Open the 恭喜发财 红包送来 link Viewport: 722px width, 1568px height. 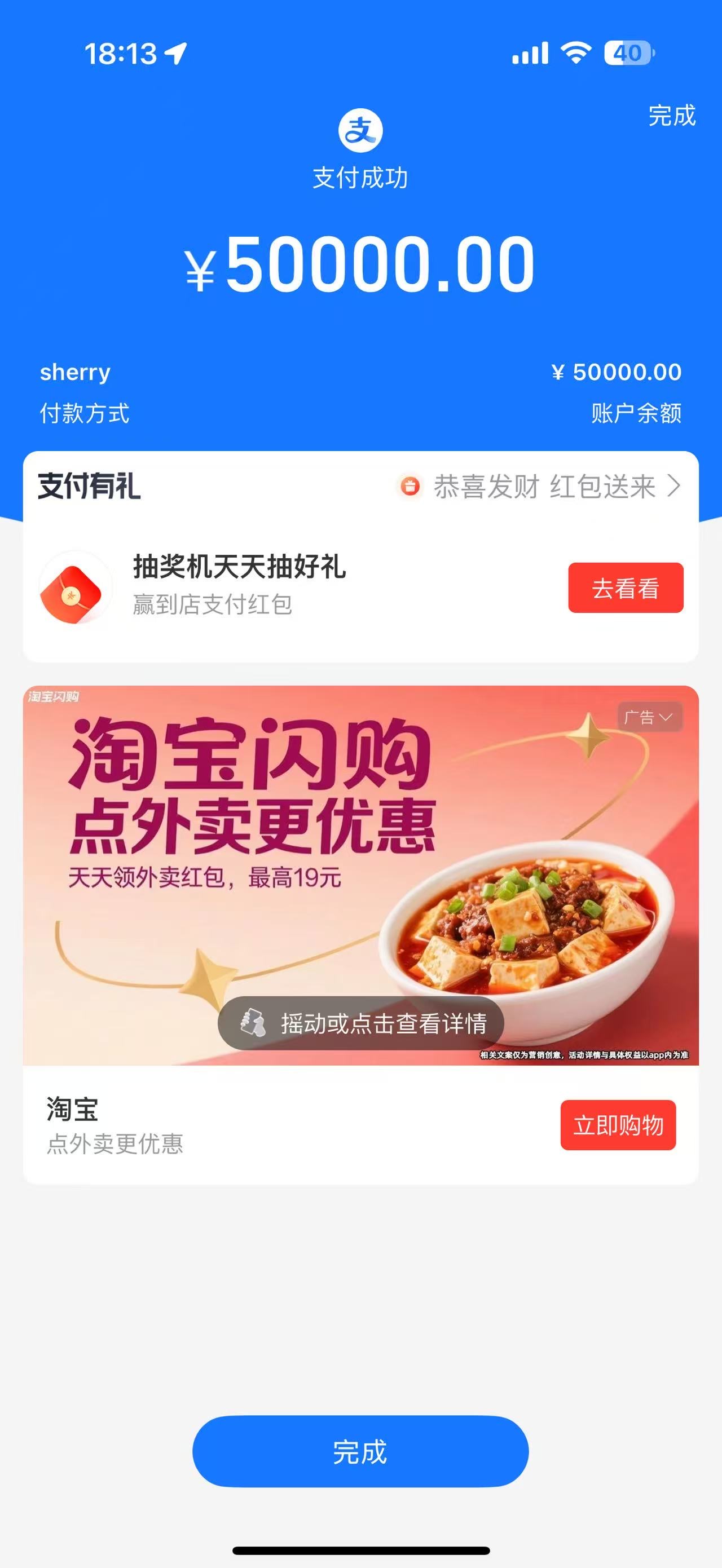pos(539,487)
